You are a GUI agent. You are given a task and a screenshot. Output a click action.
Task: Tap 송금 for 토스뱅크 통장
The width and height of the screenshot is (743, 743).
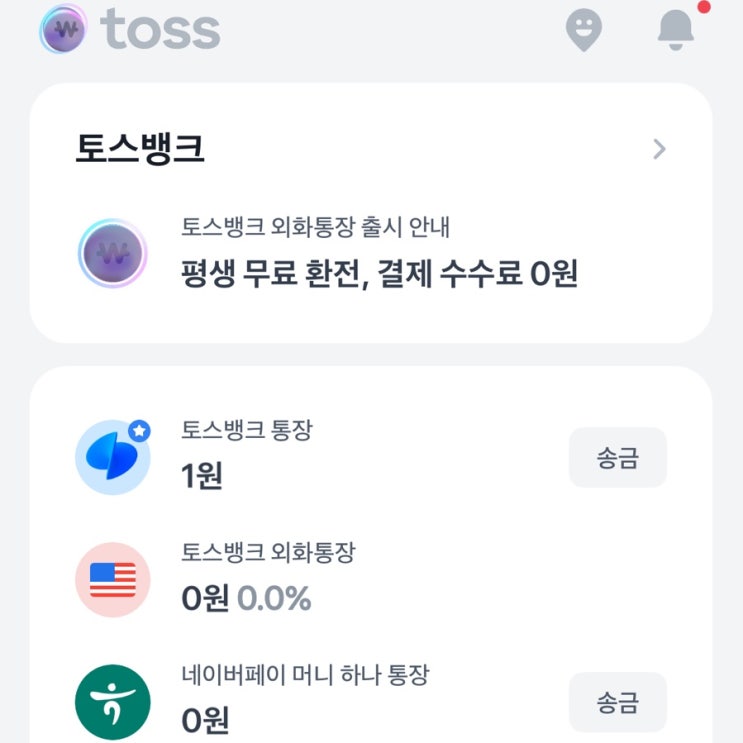coord(617,458)
